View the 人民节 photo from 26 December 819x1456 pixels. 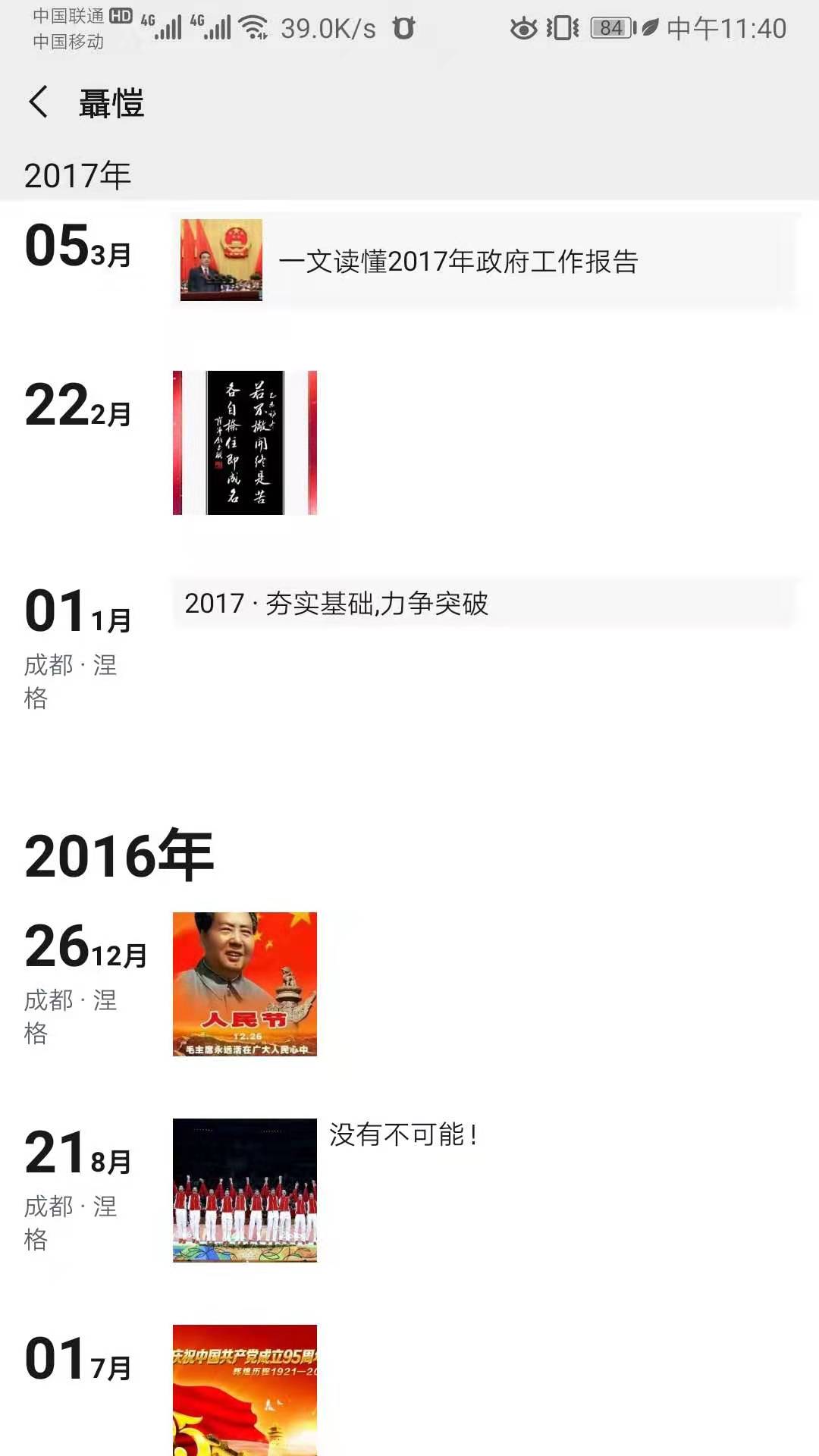click(244, 984)
